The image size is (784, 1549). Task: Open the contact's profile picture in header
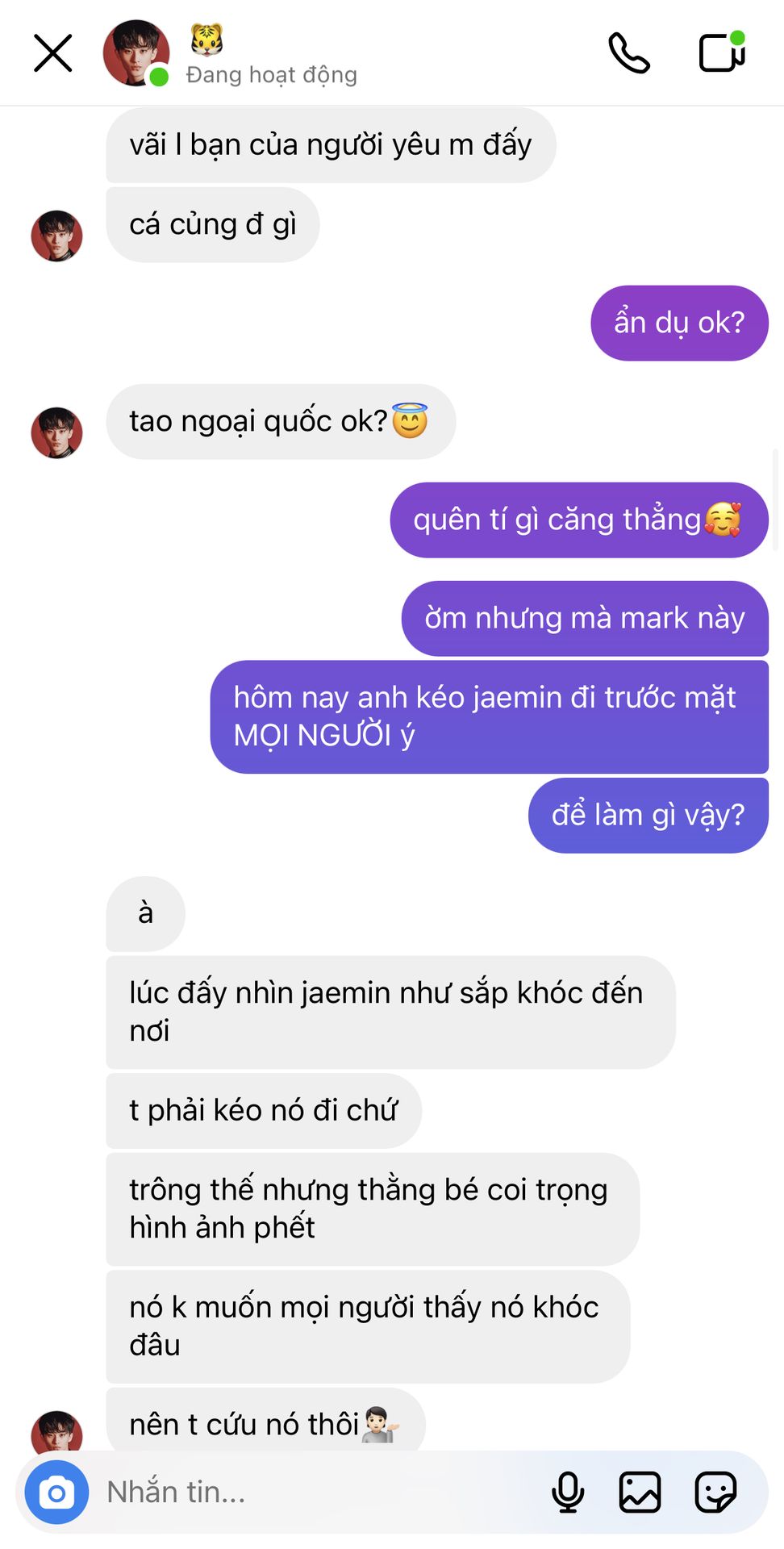click(x=136, y=53)
